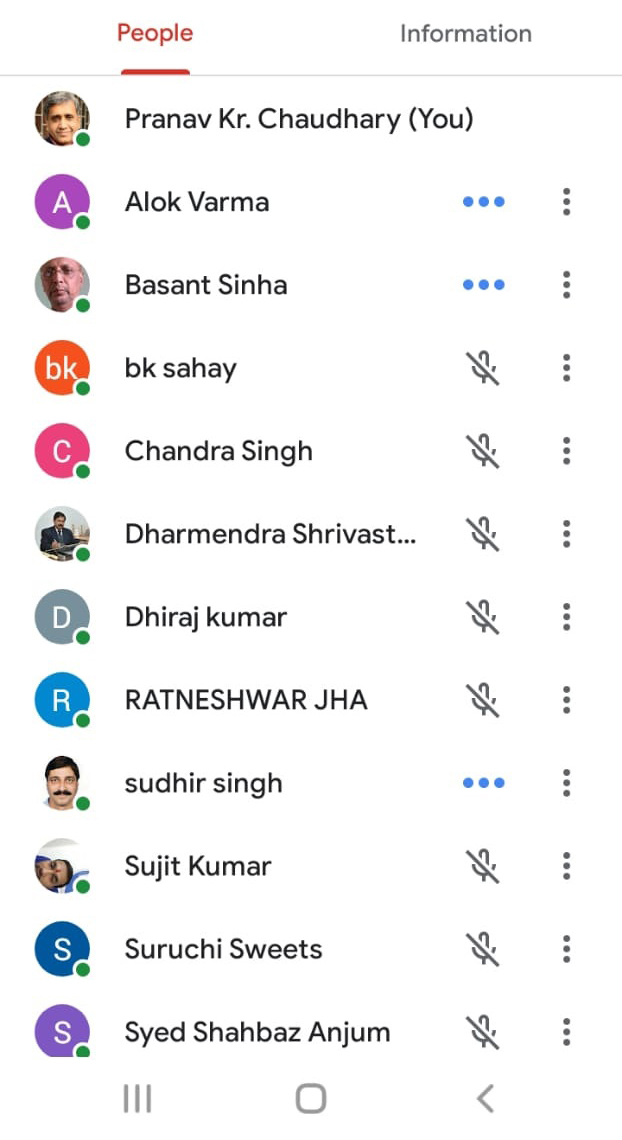Open more options for Basant Sinha
The height and width of the screenshot is (1140, 622).
point(567,285)
